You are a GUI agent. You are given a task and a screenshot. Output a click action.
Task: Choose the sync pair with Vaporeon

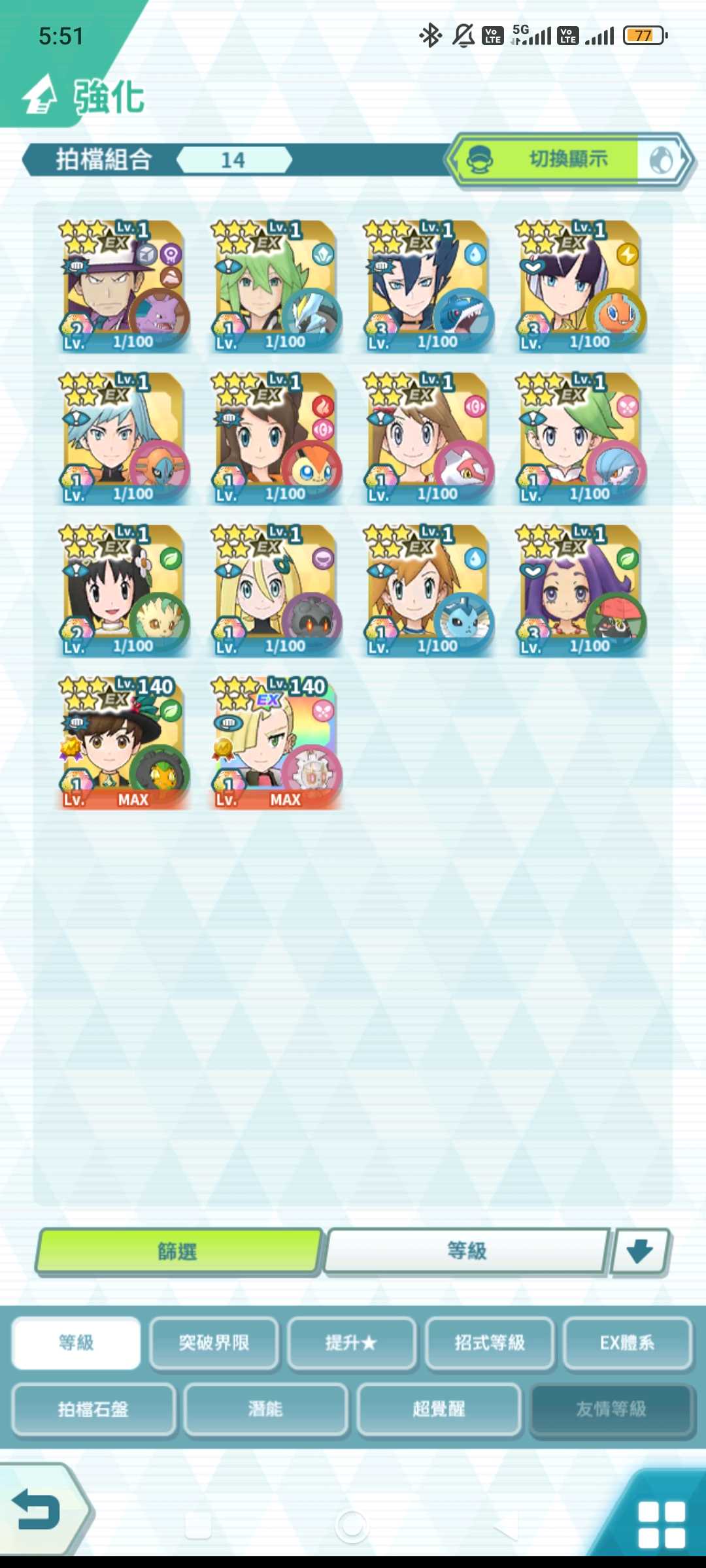428,591
